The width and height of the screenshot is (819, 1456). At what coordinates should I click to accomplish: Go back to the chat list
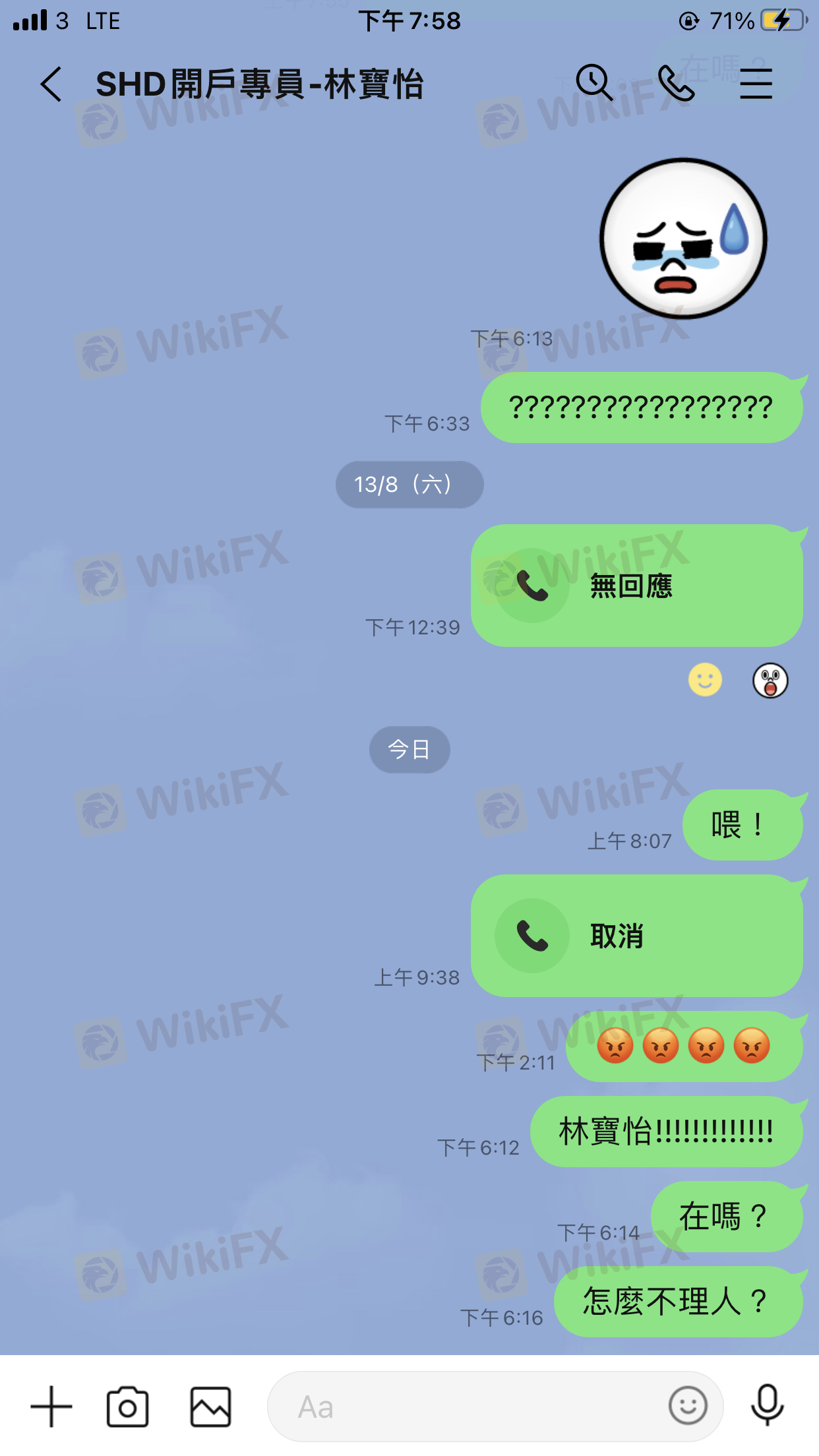point(51,84)
